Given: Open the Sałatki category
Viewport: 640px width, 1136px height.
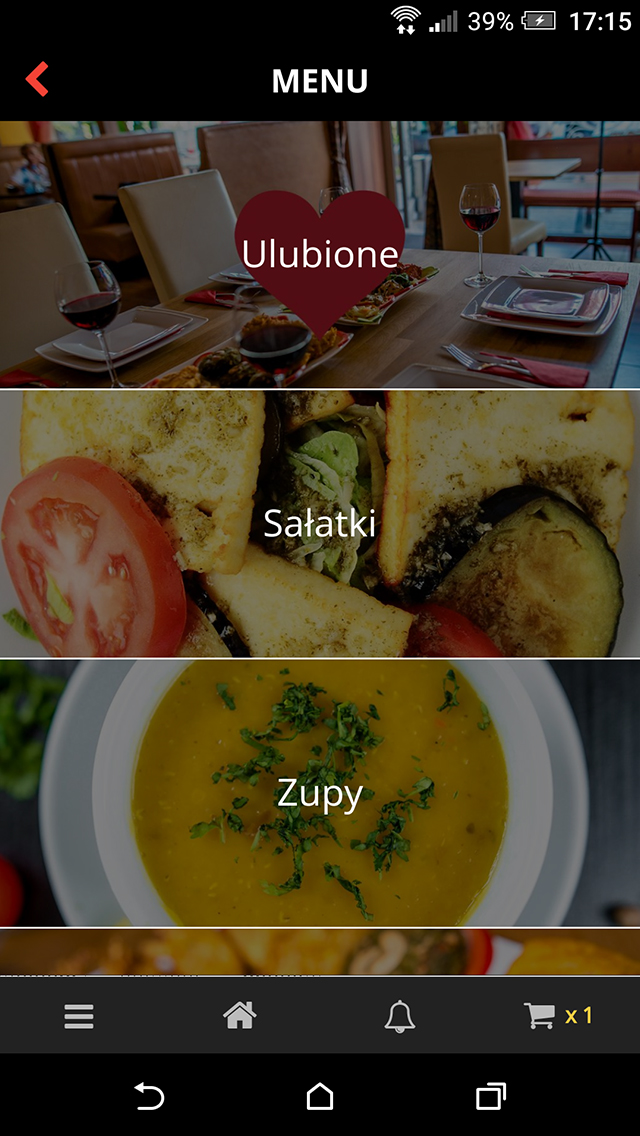Looking at the screenshot, I should click(320, 523).
